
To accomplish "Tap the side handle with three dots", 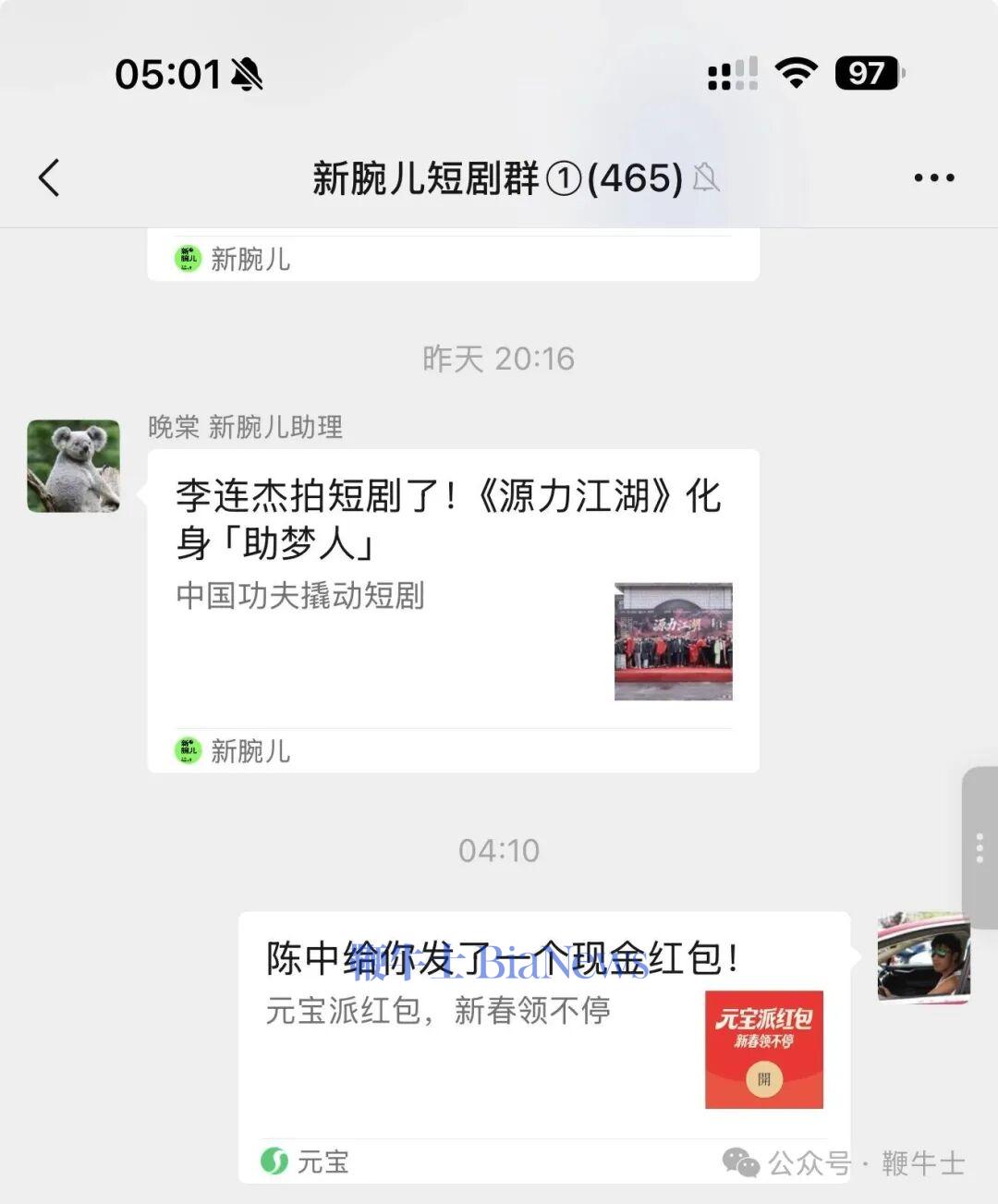I will [980, 847].
